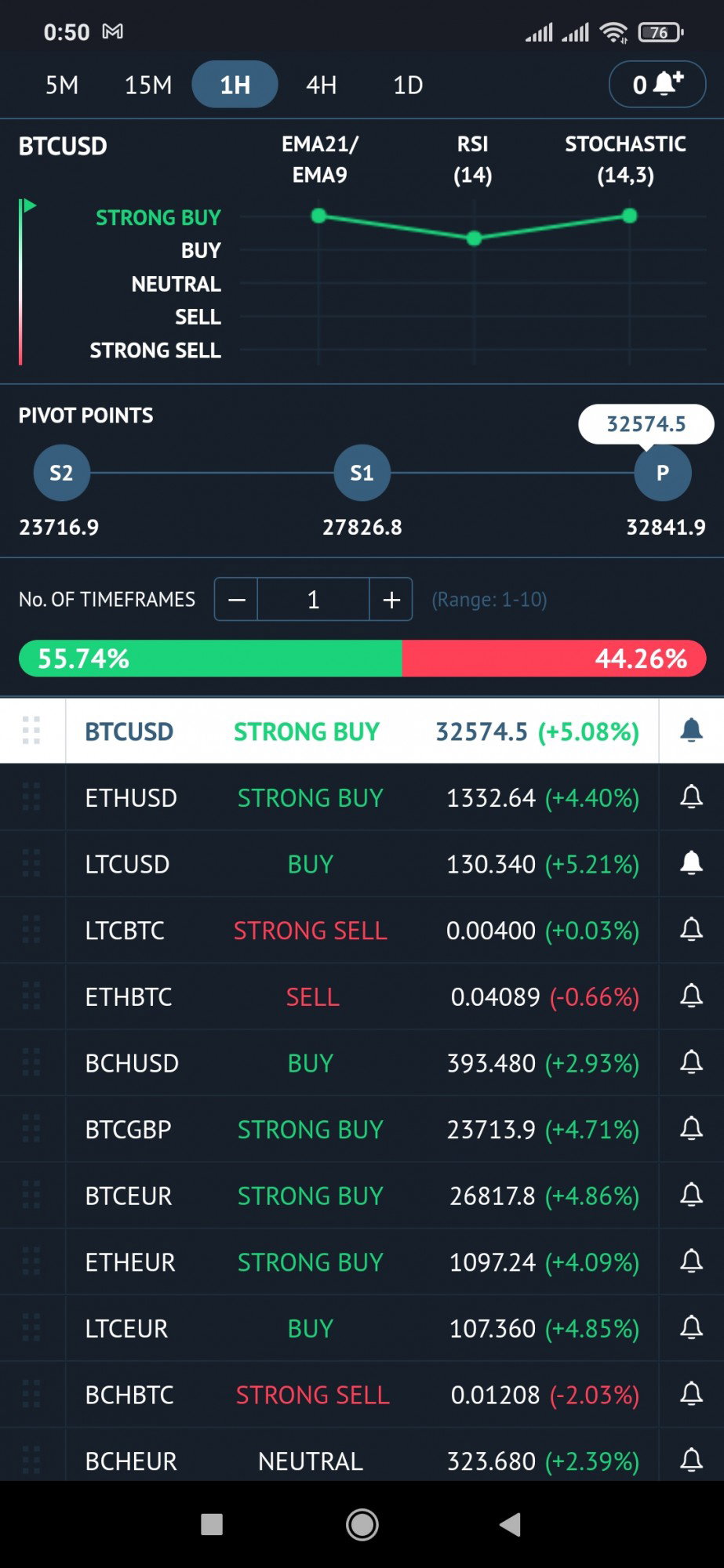Enable the alert bell for ETHEUR
This screenshot has height=1568, width=724.
691,1261
